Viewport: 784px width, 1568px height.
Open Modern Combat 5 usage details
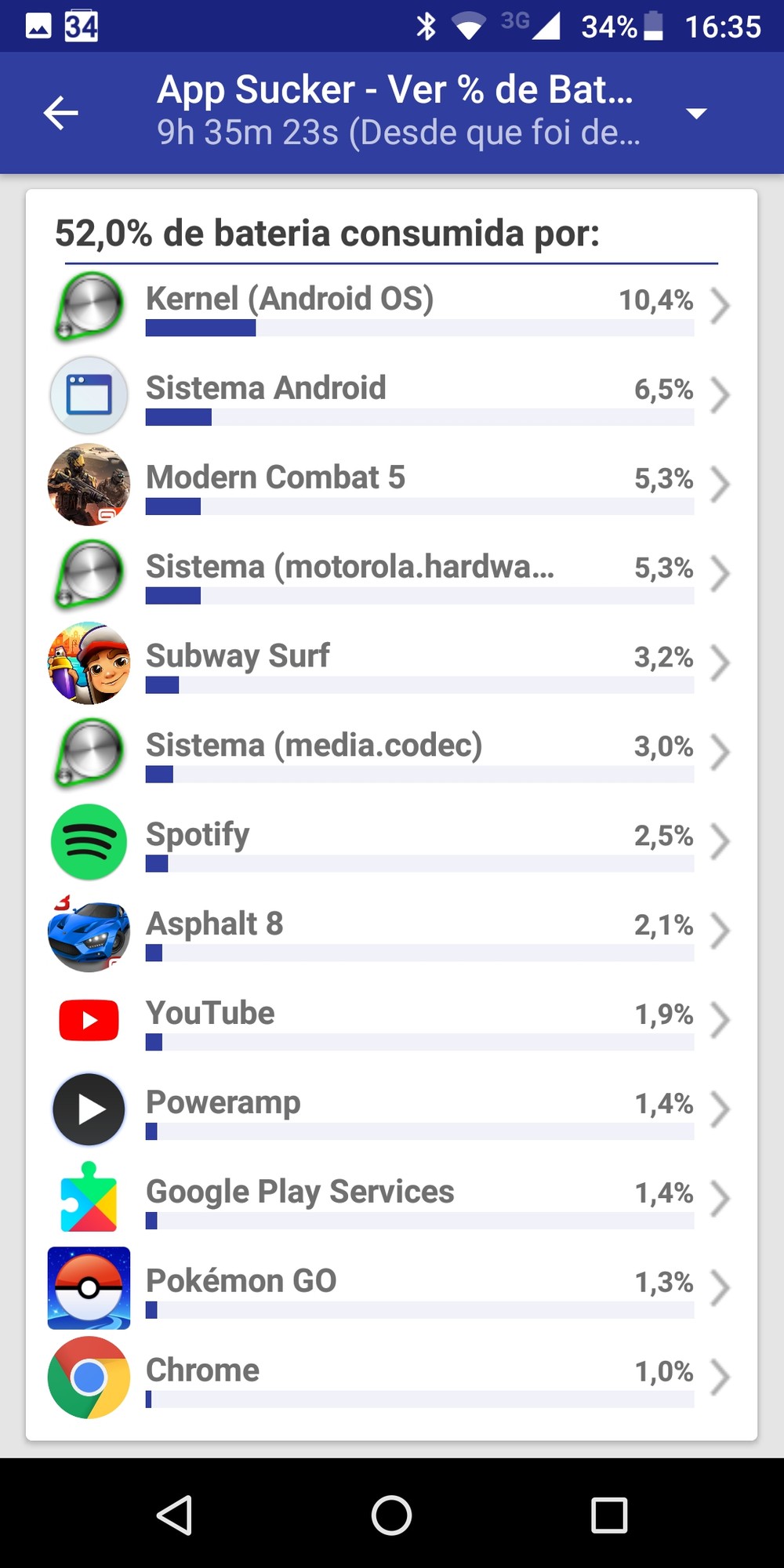pos(392,485)
